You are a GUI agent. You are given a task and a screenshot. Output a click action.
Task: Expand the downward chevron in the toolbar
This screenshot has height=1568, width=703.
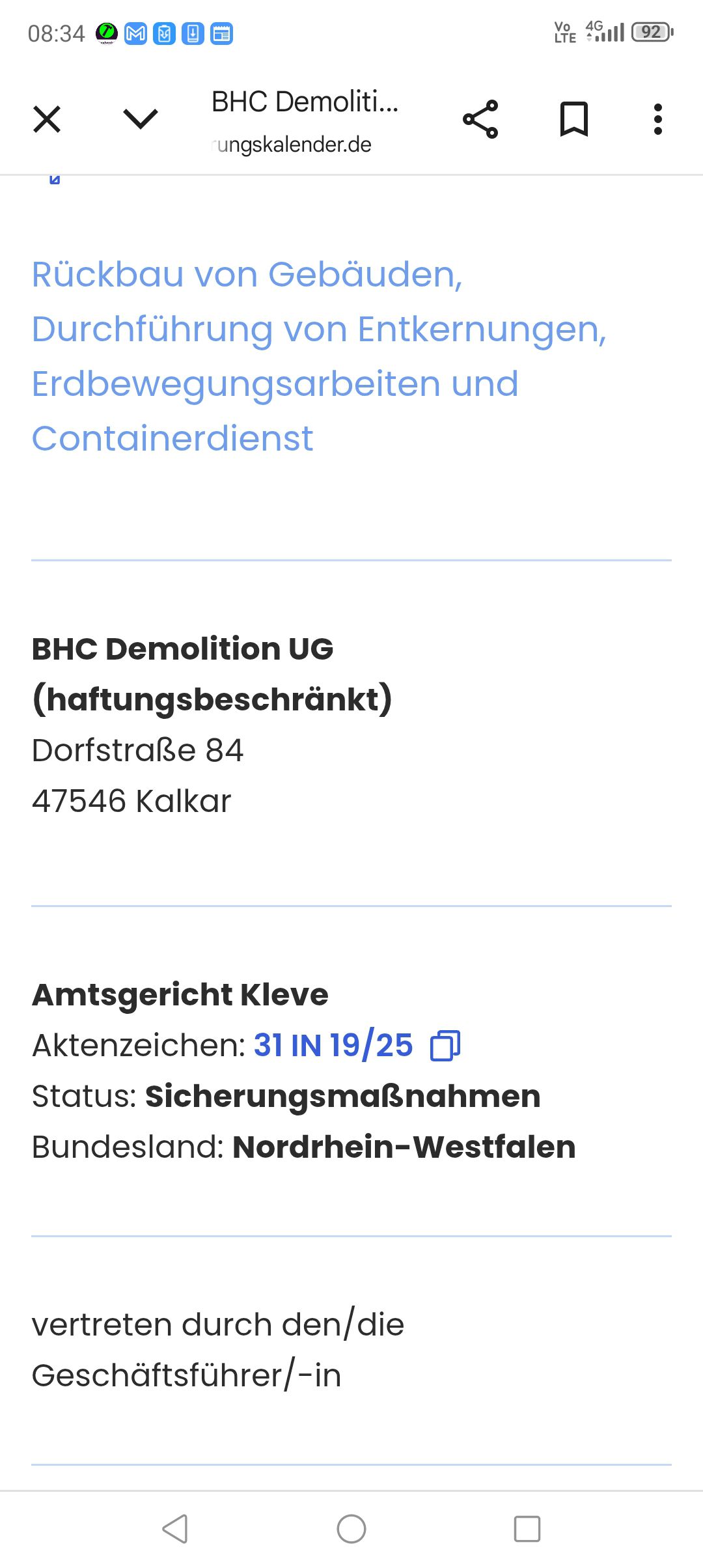[x=141, y=119]
